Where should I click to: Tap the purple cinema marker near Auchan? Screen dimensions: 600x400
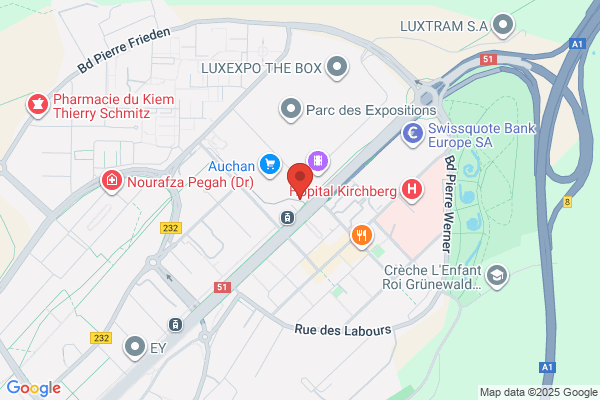(x=318, y=161)
